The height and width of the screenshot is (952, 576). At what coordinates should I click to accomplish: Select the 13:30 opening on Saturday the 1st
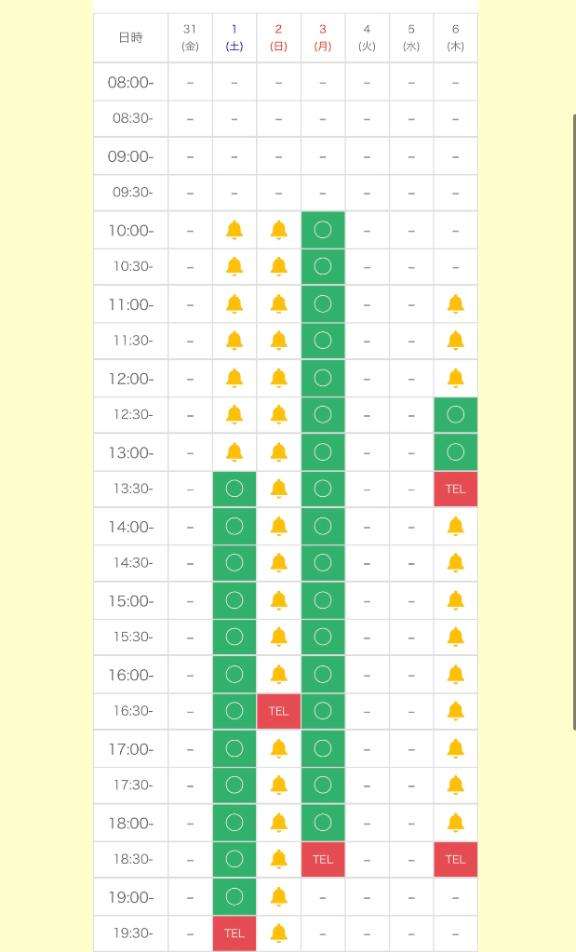click(234, 489)
